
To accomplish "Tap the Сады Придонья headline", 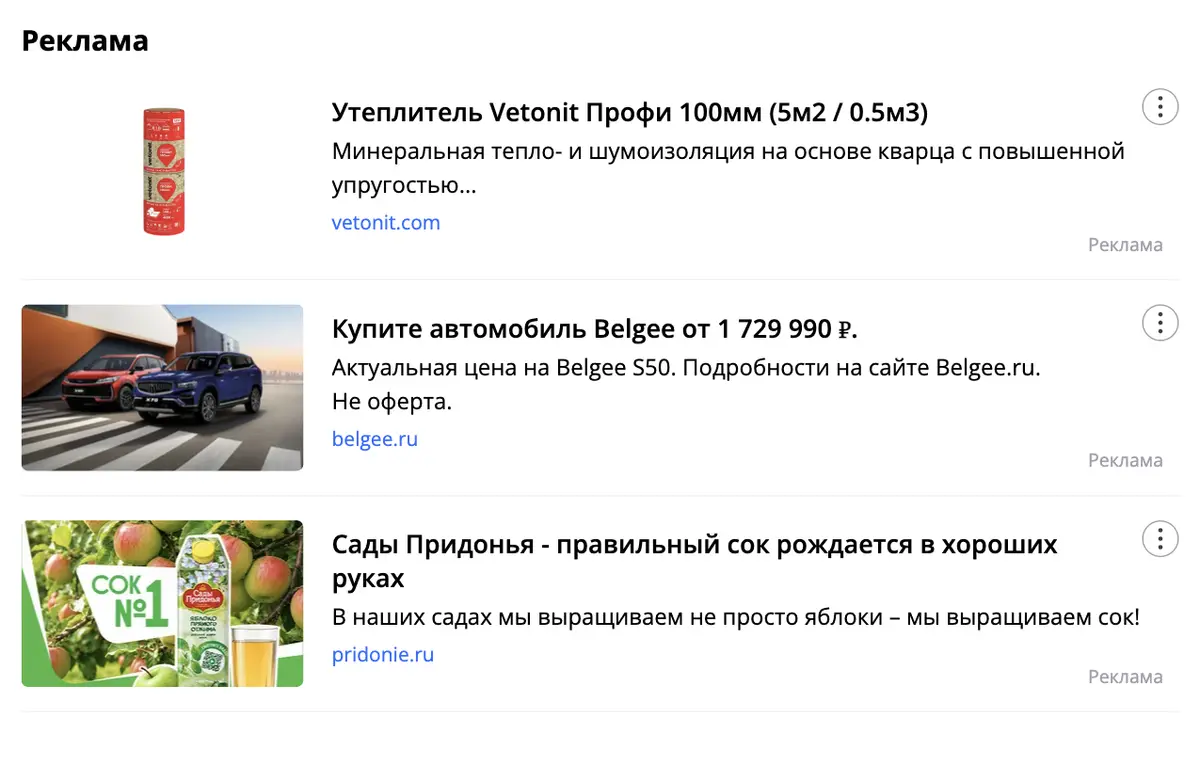I will click(x=695, y=562).
